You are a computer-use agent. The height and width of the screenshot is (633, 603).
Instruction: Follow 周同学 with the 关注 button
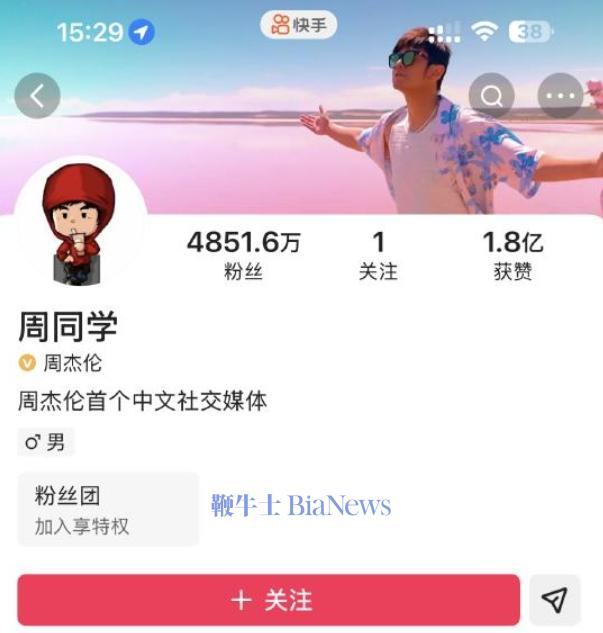(x=269, y=599)
